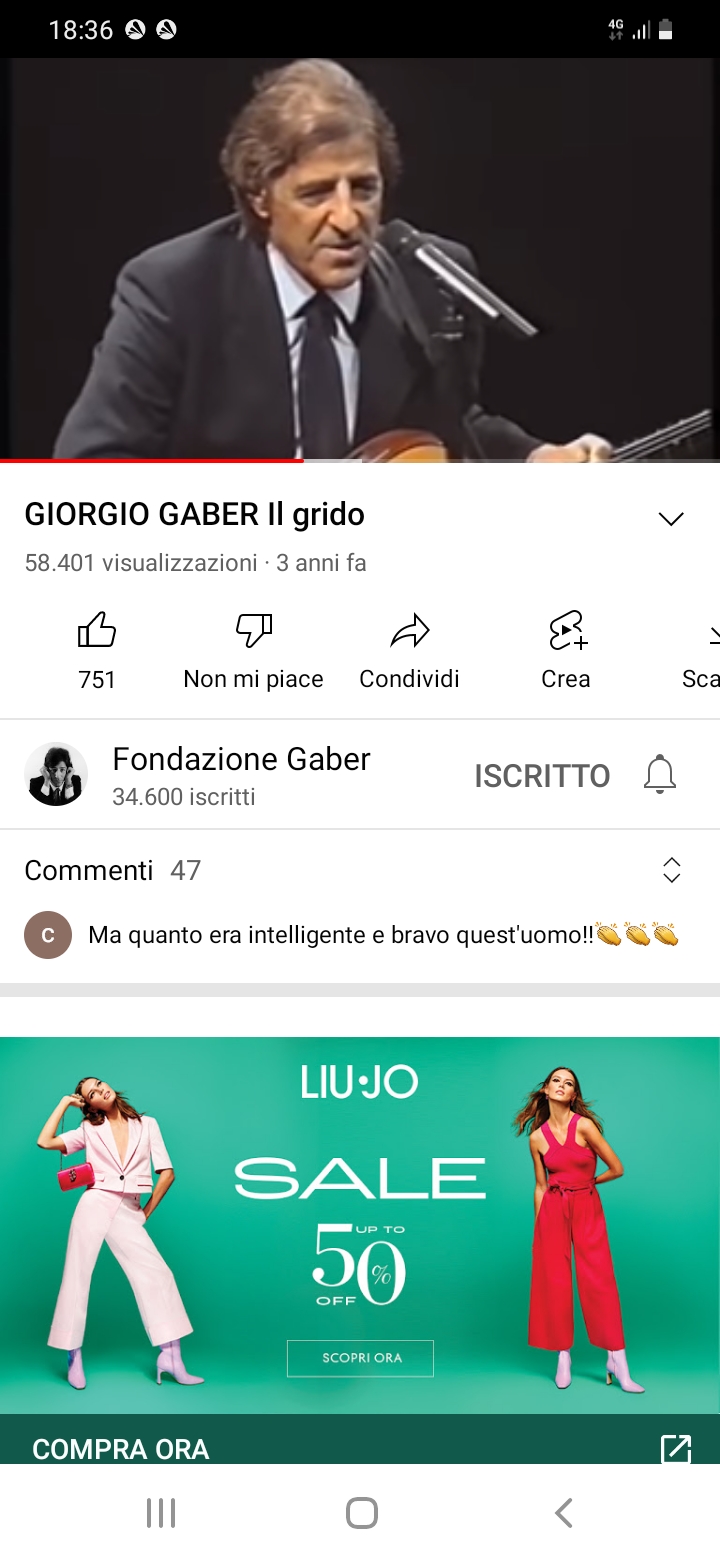Open recent apps from navigation bar
Screen dimensions: 720x1560
click(160, 1512)
